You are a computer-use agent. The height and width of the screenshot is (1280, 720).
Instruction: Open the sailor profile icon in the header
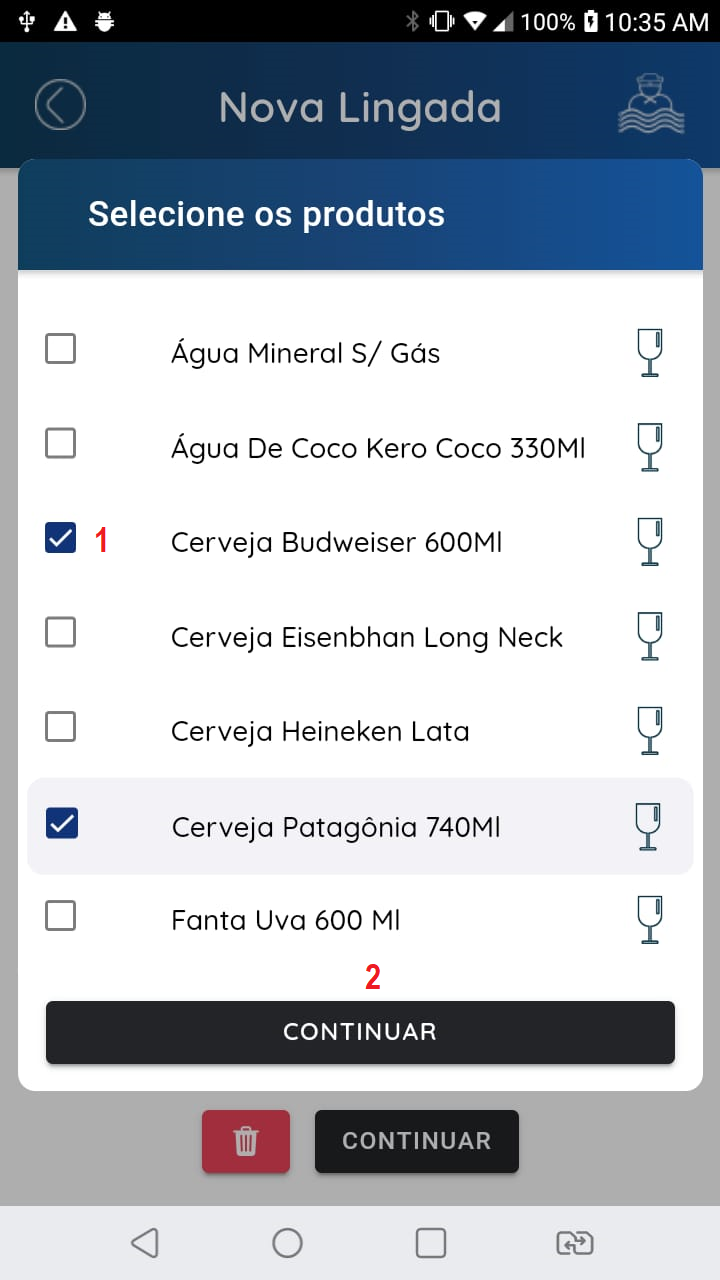click(650, 104)
